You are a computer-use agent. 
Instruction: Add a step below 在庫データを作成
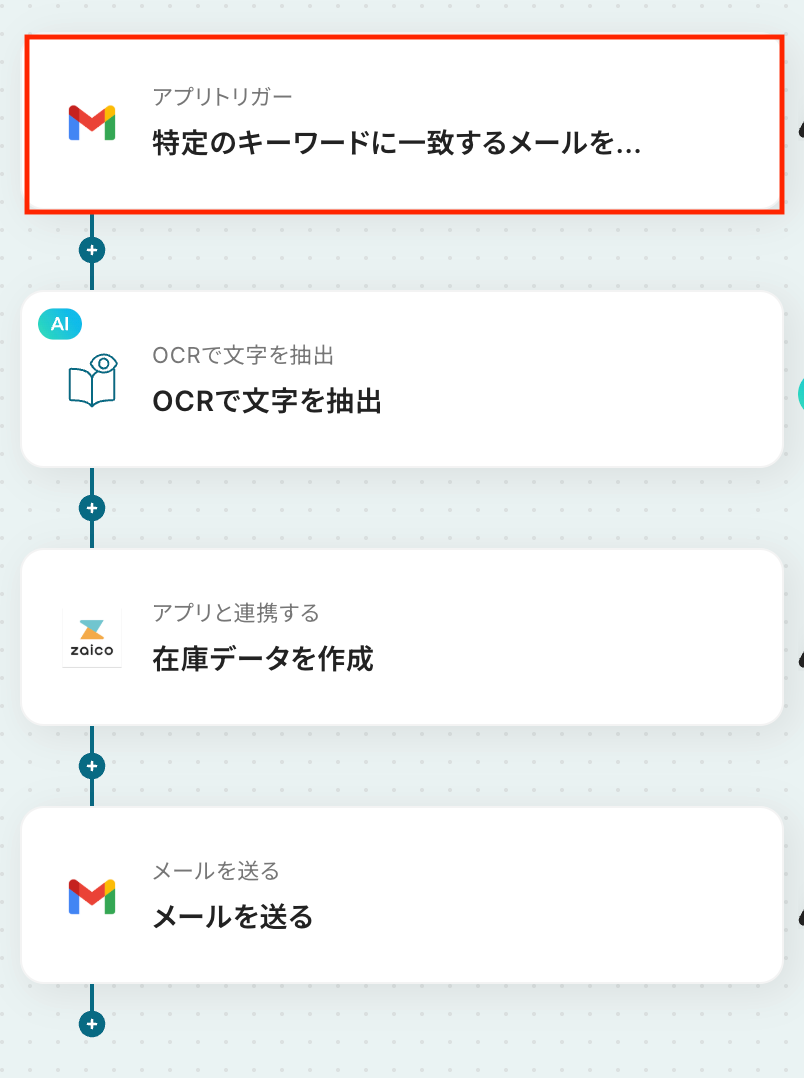tap(92, 766)
